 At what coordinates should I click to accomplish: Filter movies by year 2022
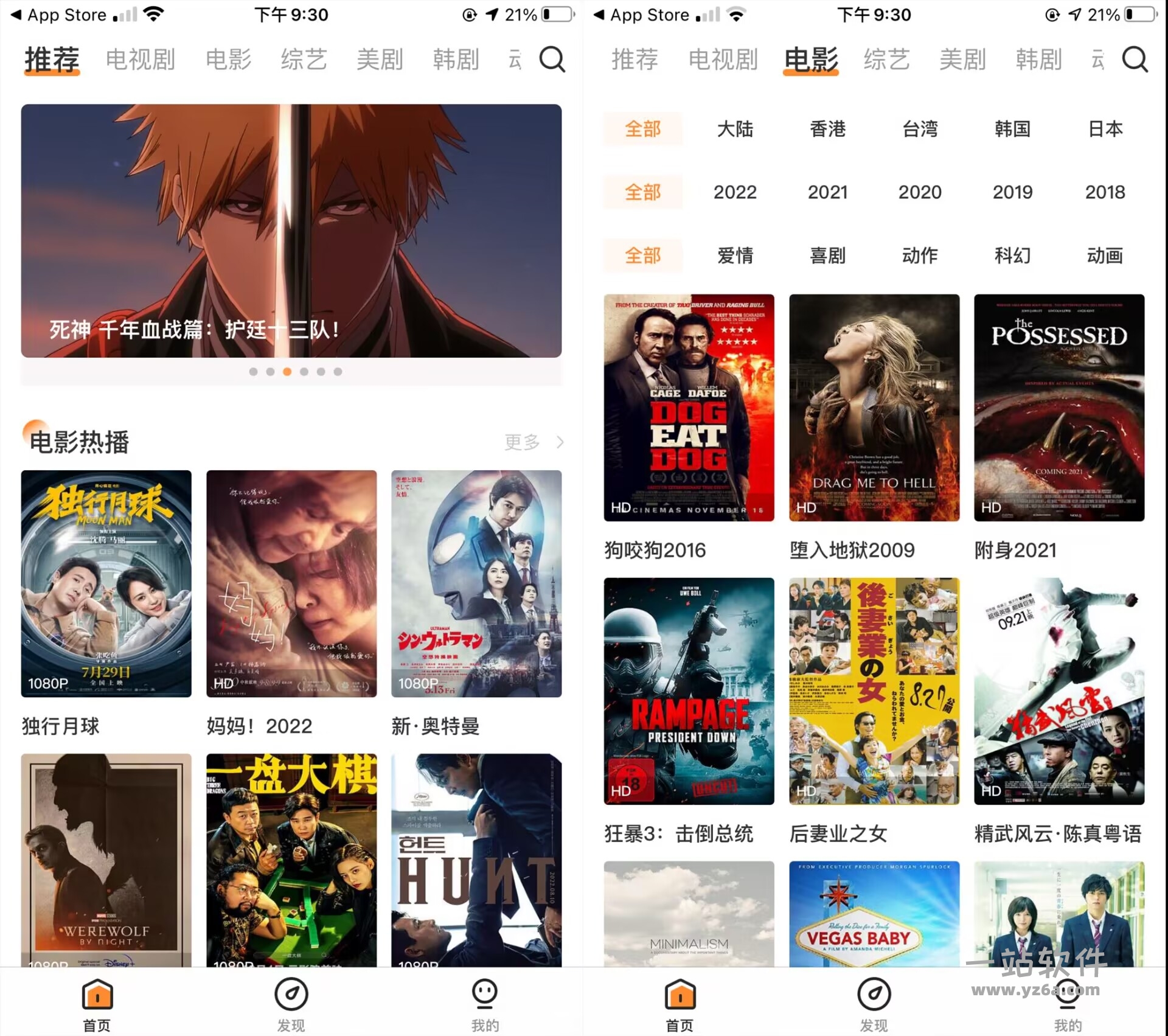click(x=735, y=192)
